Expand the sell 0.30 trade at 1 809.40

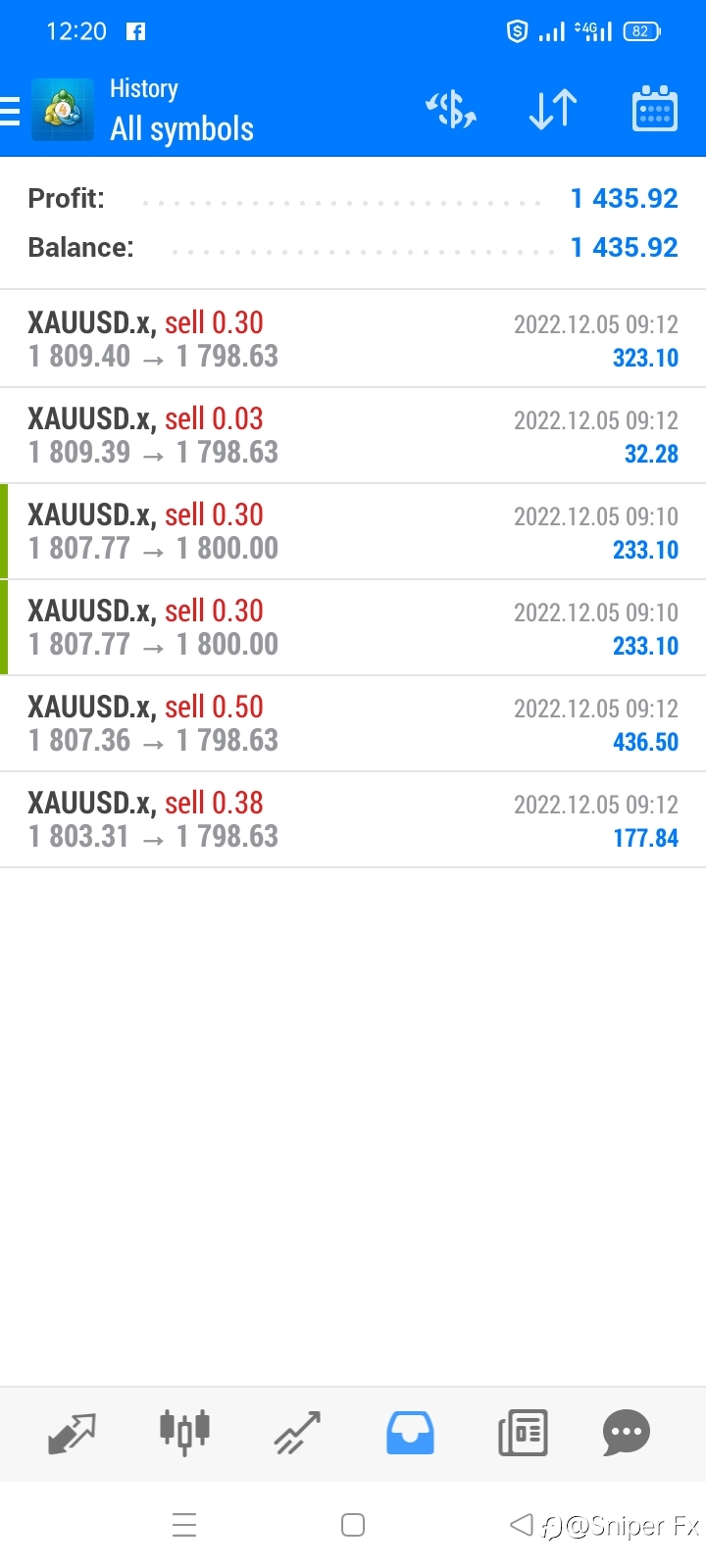tap(353, 339)
